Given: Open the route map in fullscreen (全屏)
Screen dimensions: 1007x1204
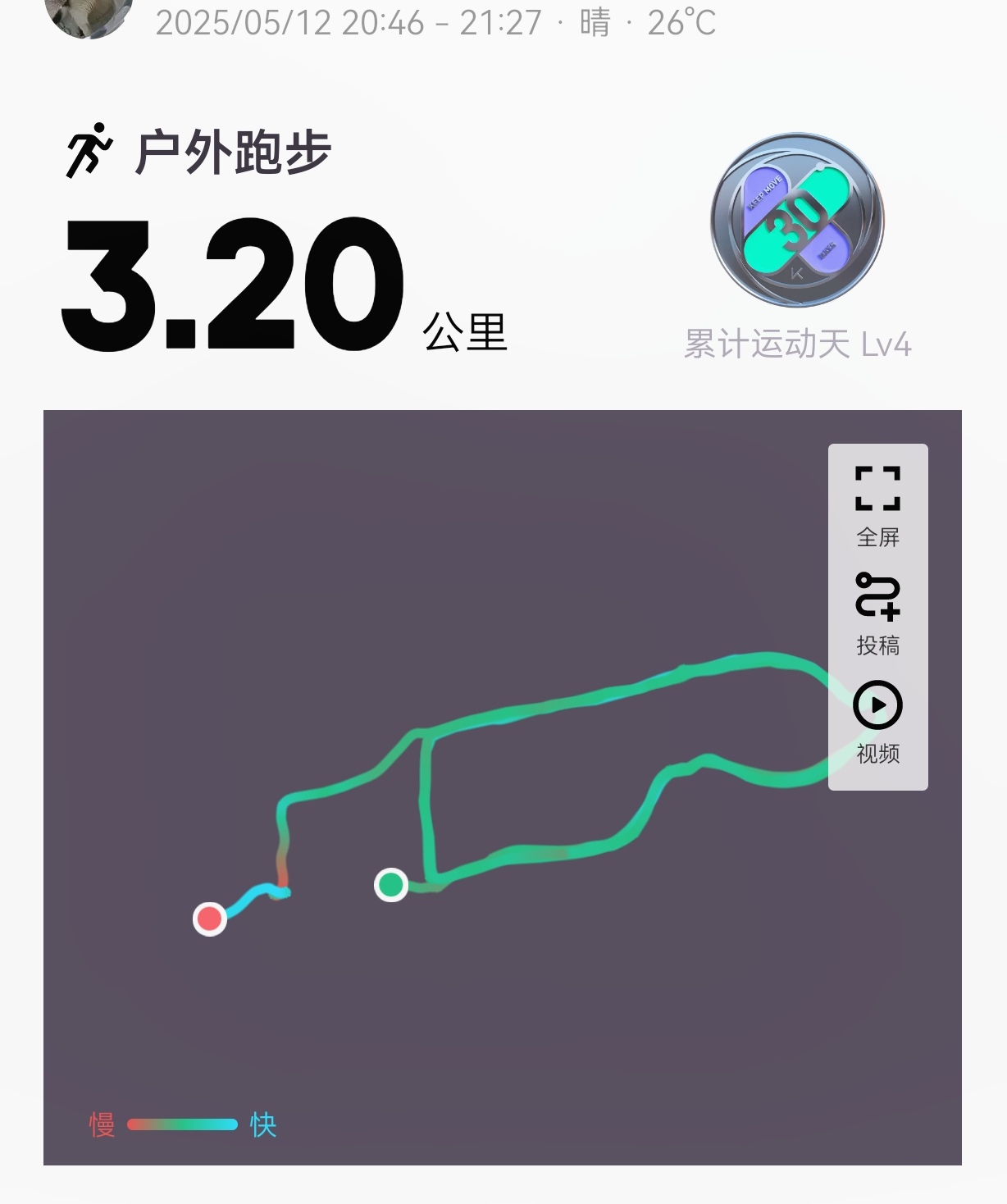Looking at the screenshot, I should point(877,503).
